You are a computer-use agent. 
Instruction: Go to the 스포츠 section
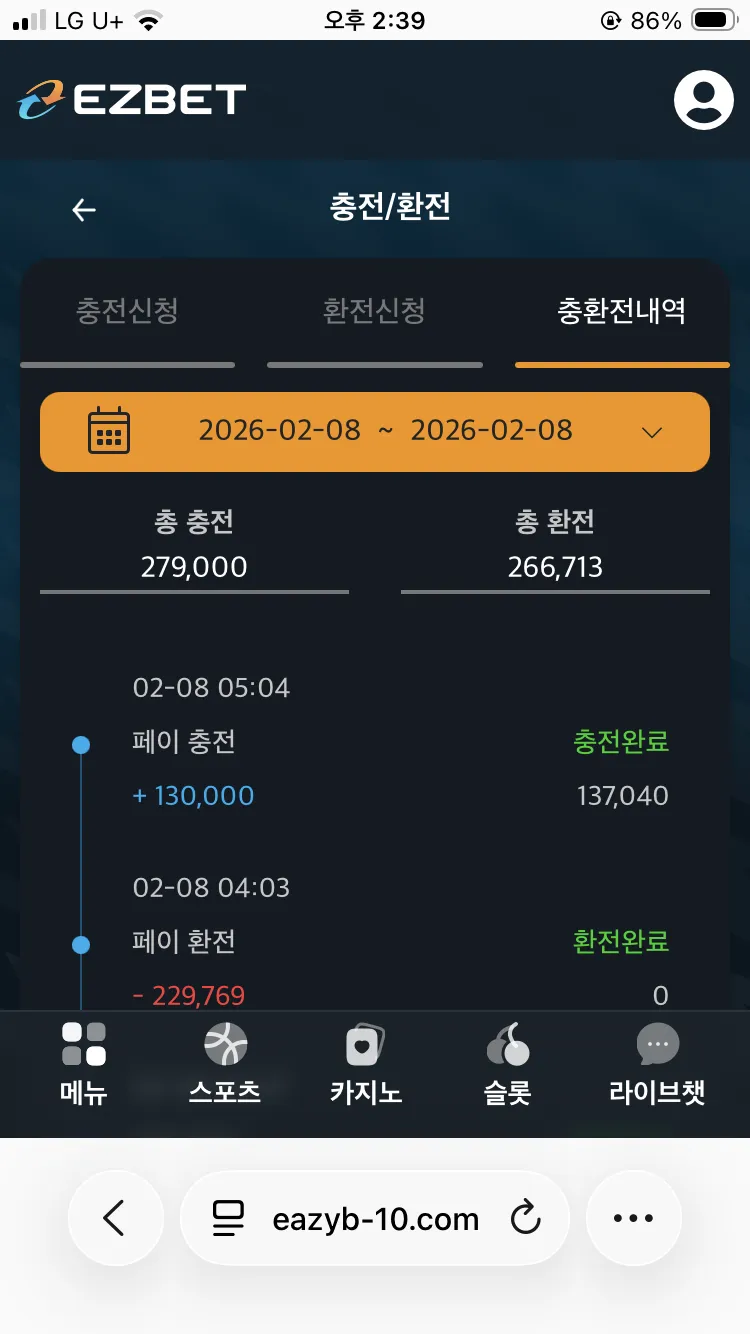click(225, 1064)
